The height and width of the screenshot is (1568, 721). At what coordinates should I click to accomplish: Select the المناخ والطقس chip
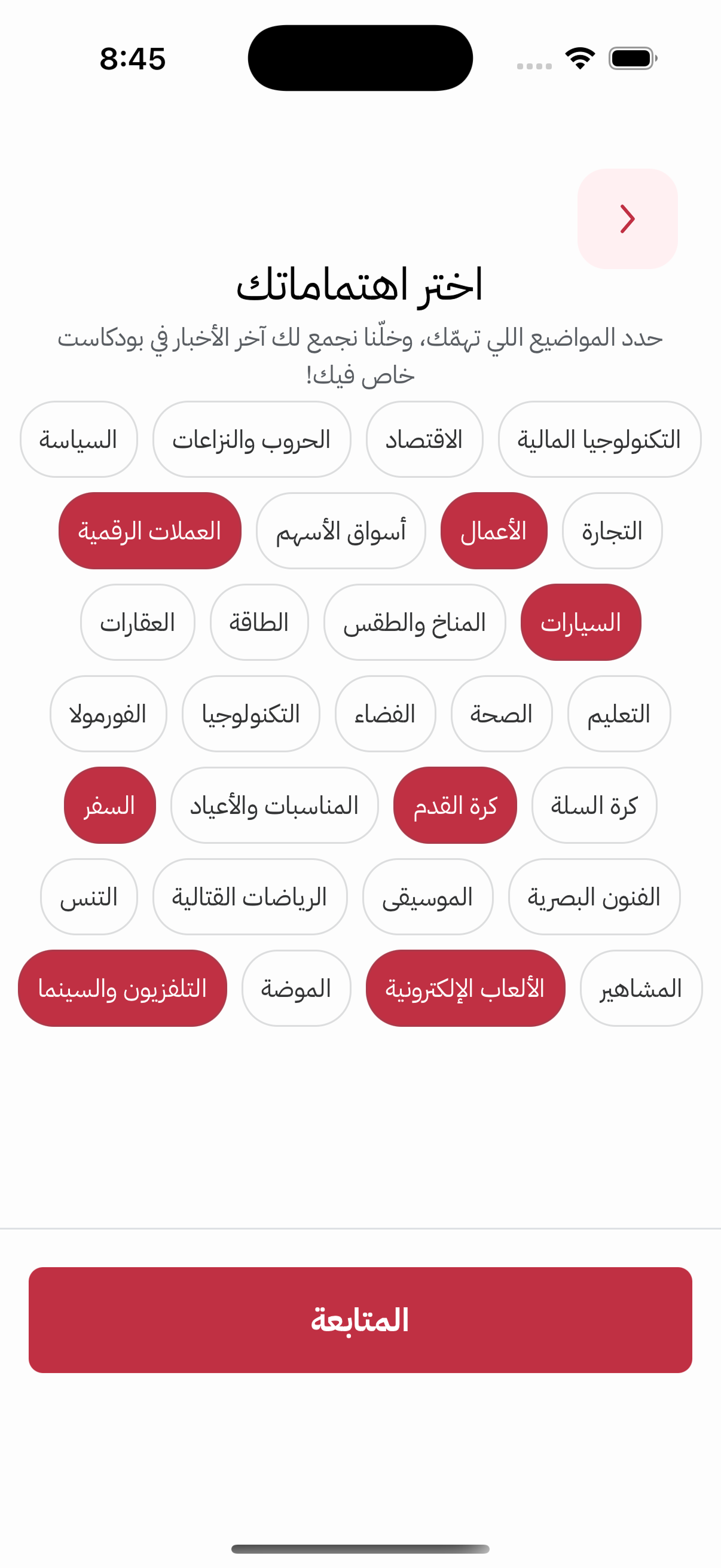[x=414, y=622]
